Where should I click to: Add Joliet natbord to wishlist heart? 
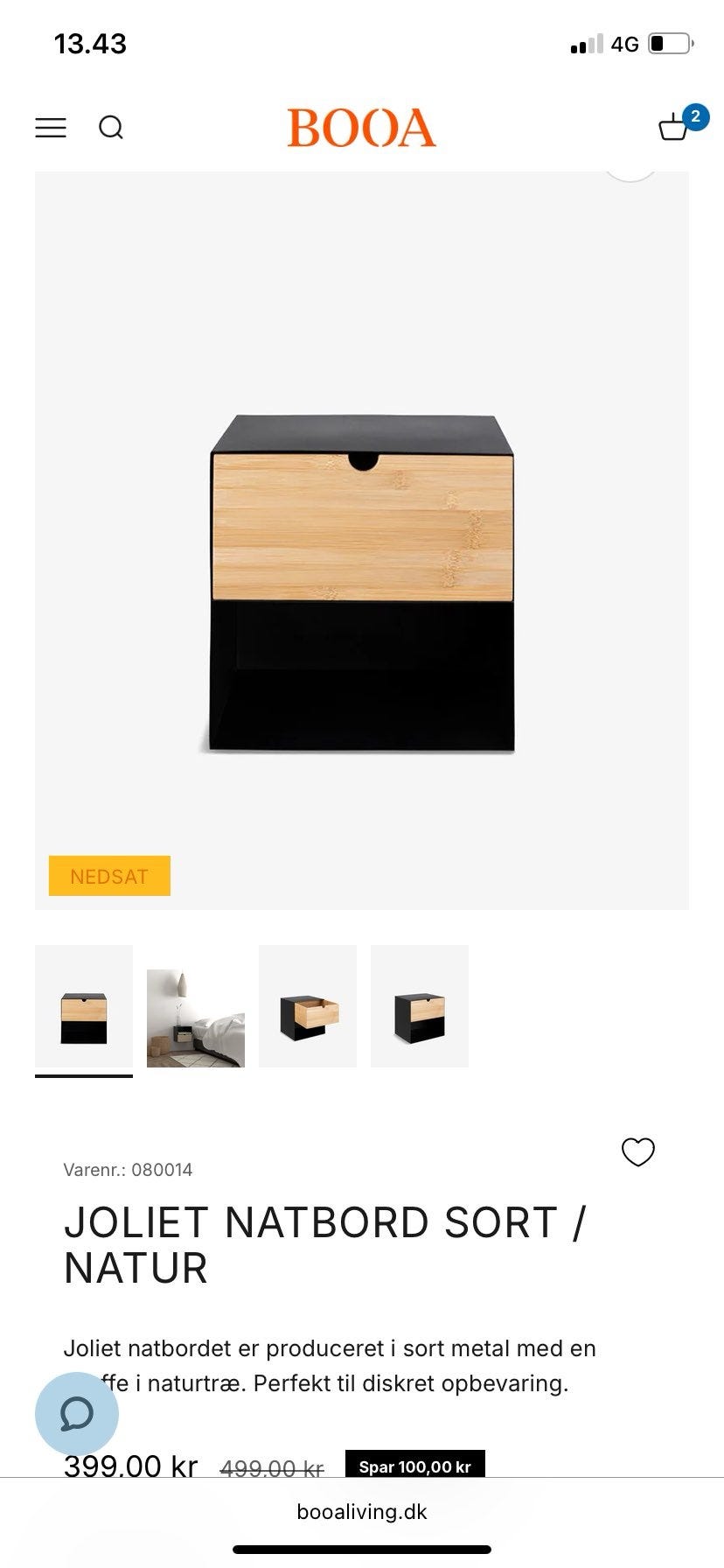click(x=638, y=1151)
